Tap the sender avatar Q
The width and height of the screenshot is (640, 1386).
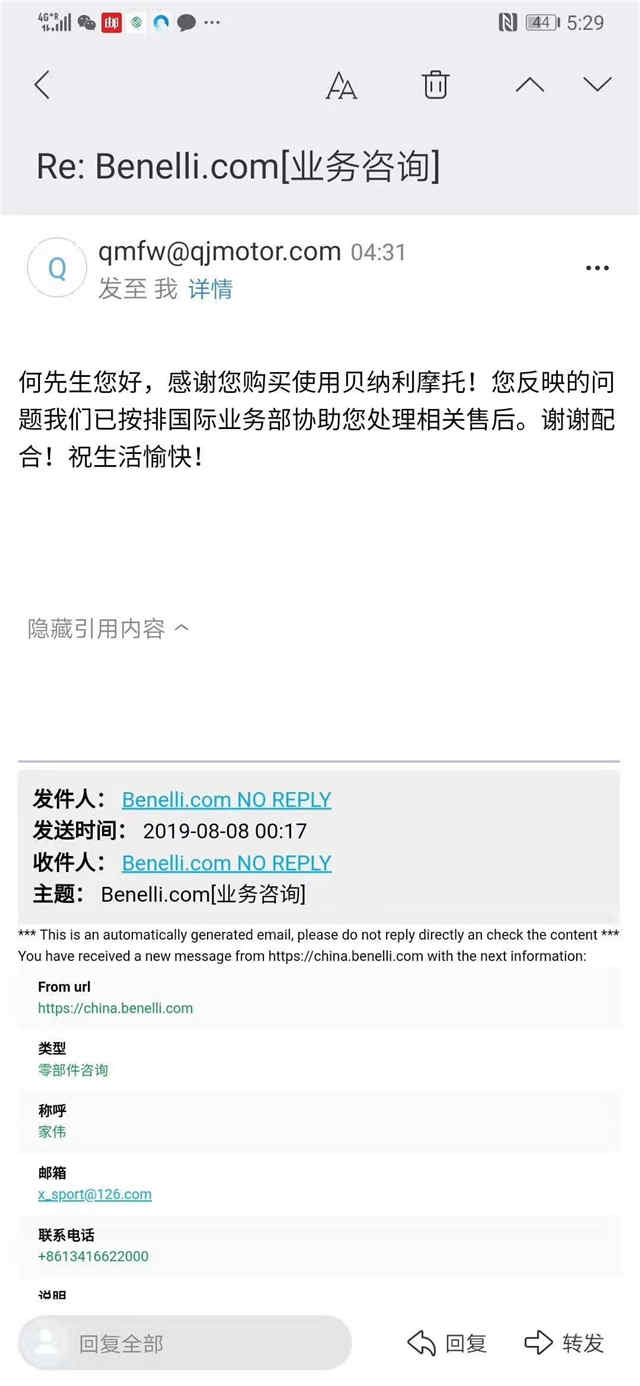tap(57, 268)
